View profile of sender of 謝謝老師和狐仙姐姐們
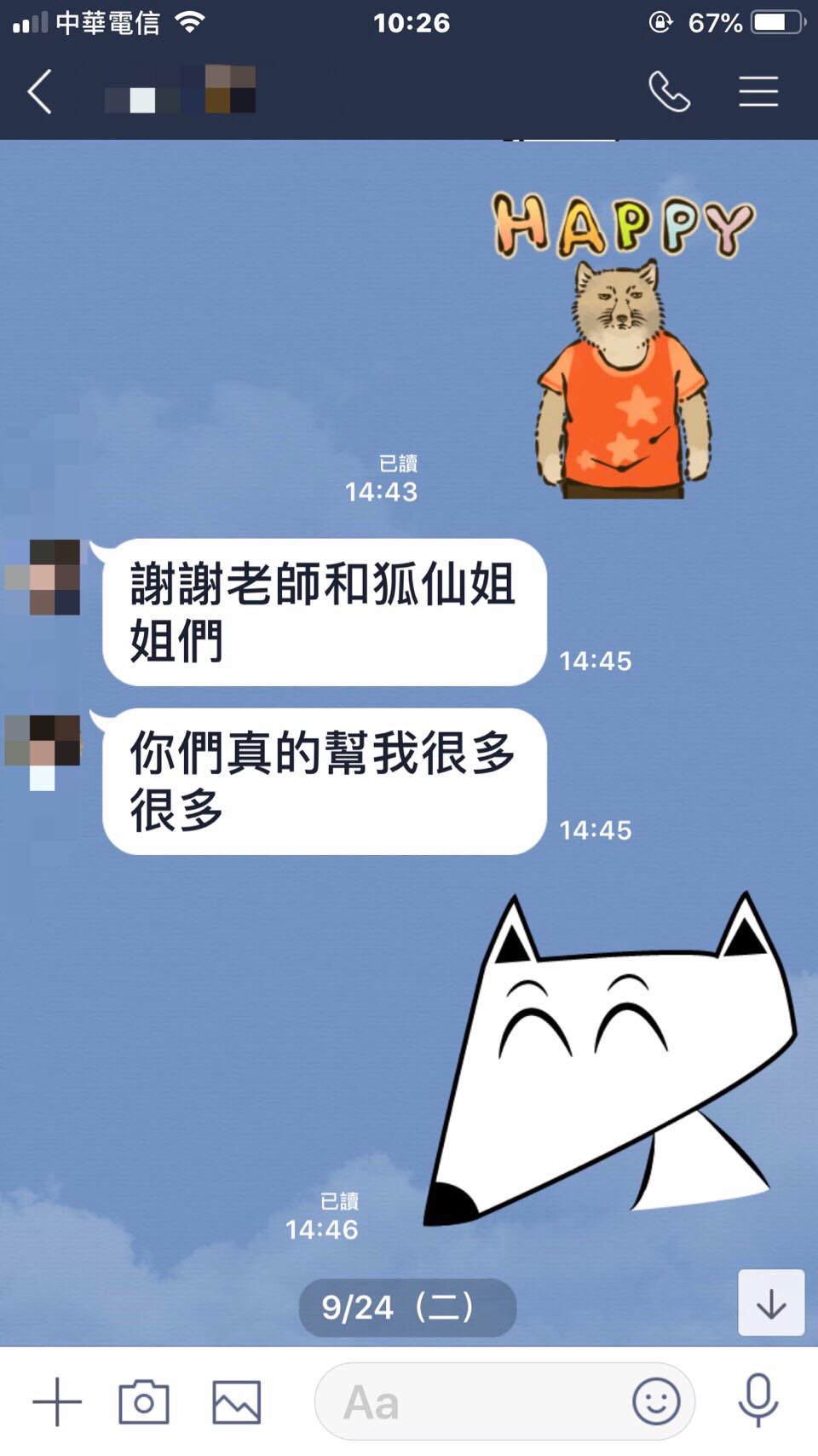This screenshot has width=818, height=1456. pyautogui.click(x=44, y=577)
